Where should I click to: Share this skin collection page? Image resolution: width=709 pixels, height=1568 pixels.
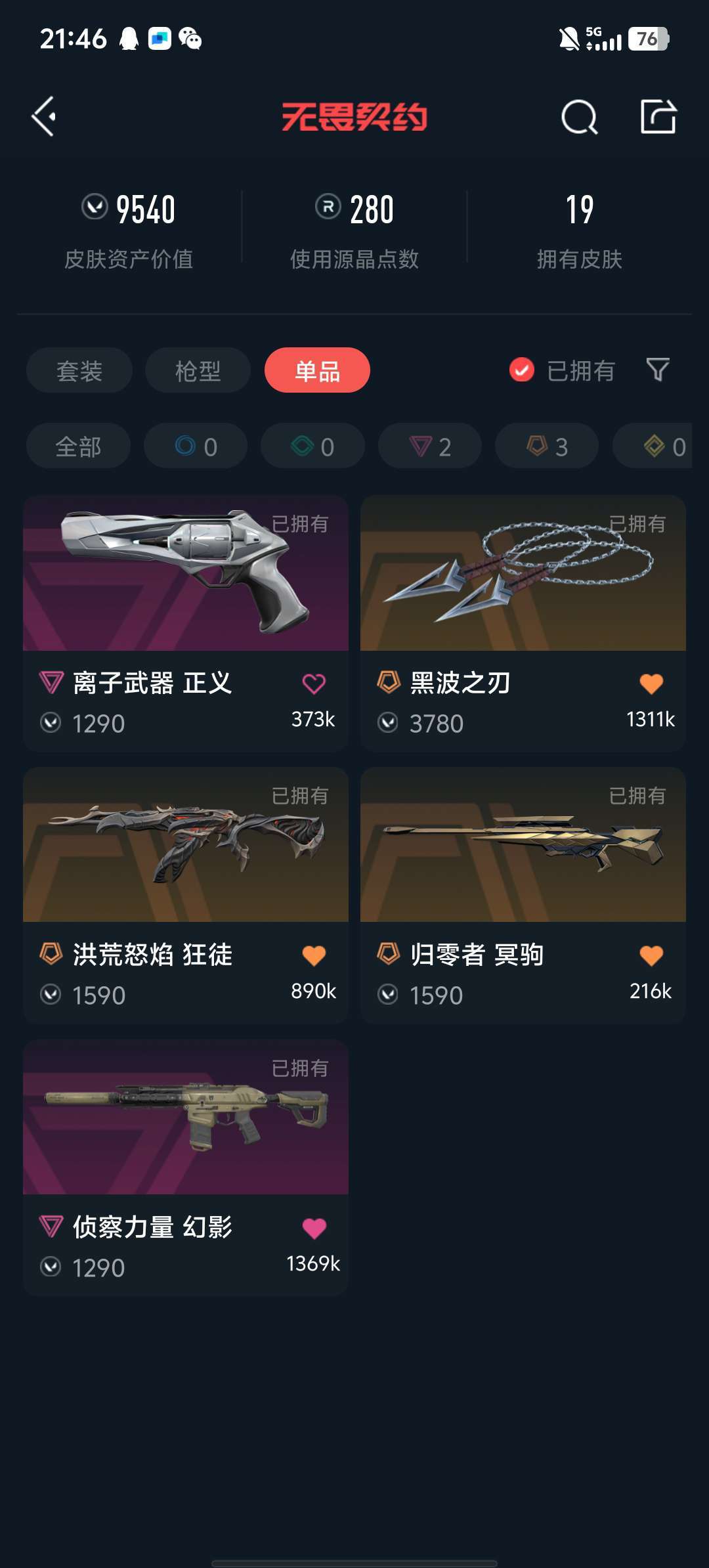tap(658, 117)
